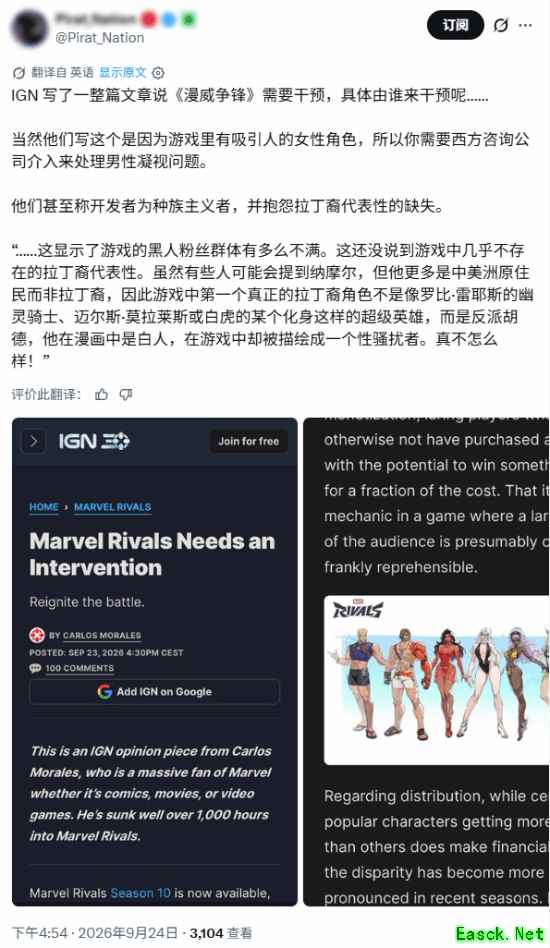Rate the translation with thumbs up

tap(102, 395)
